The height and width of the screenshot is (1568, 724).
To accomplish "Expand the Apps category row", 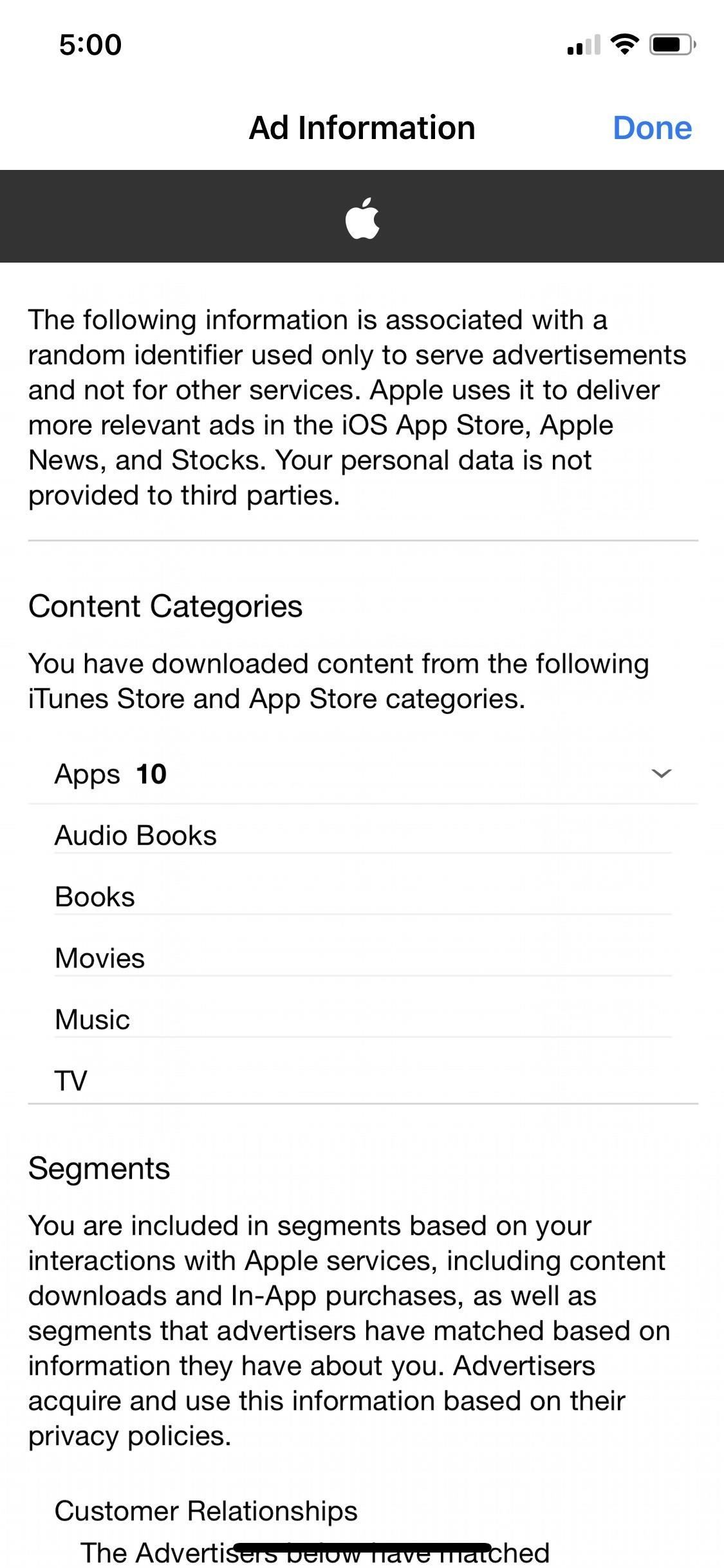I will click(x=661, y=774).
